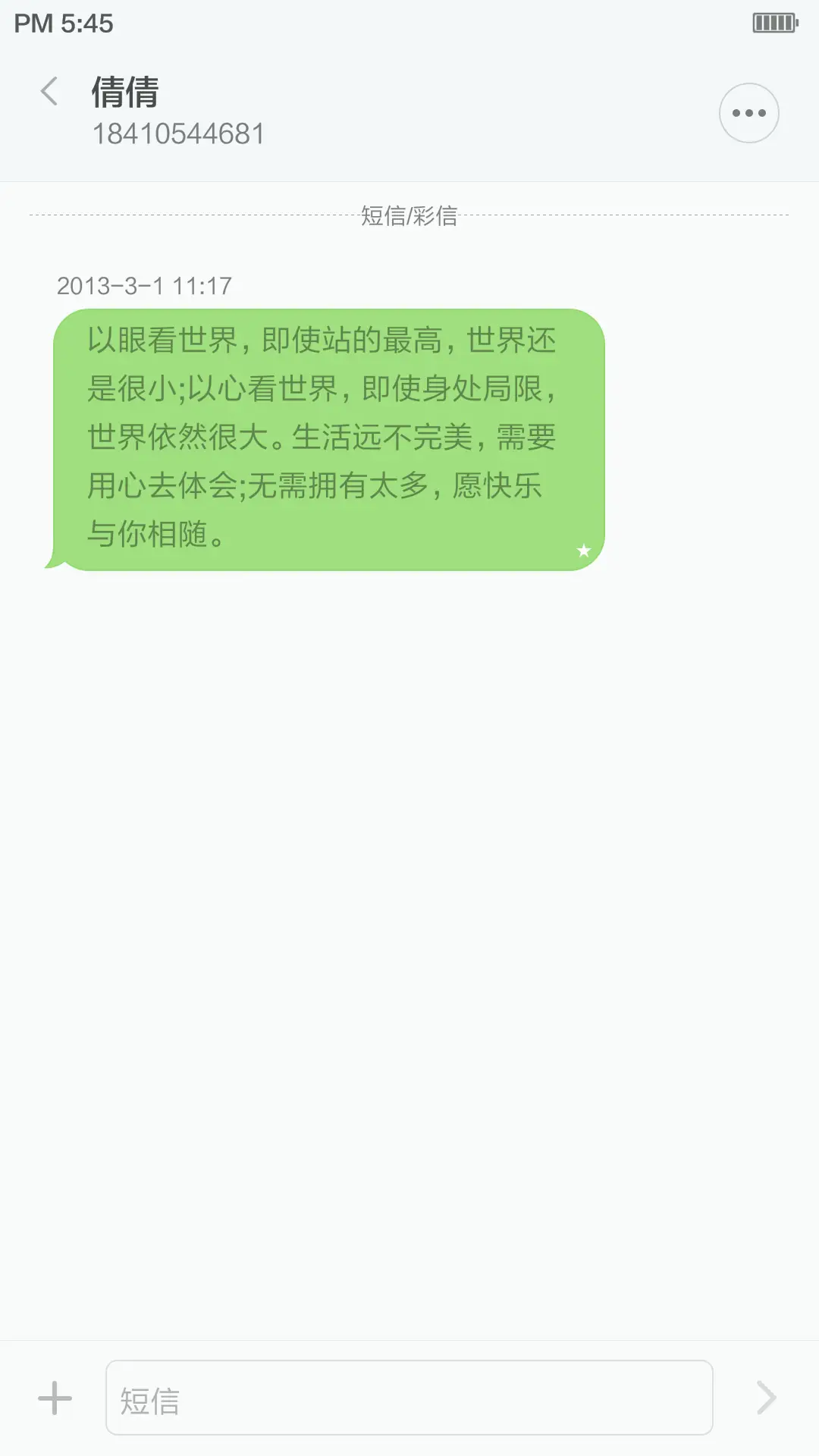
Task: Tap the clock showing PM 5:45
Action: [64, 22]
